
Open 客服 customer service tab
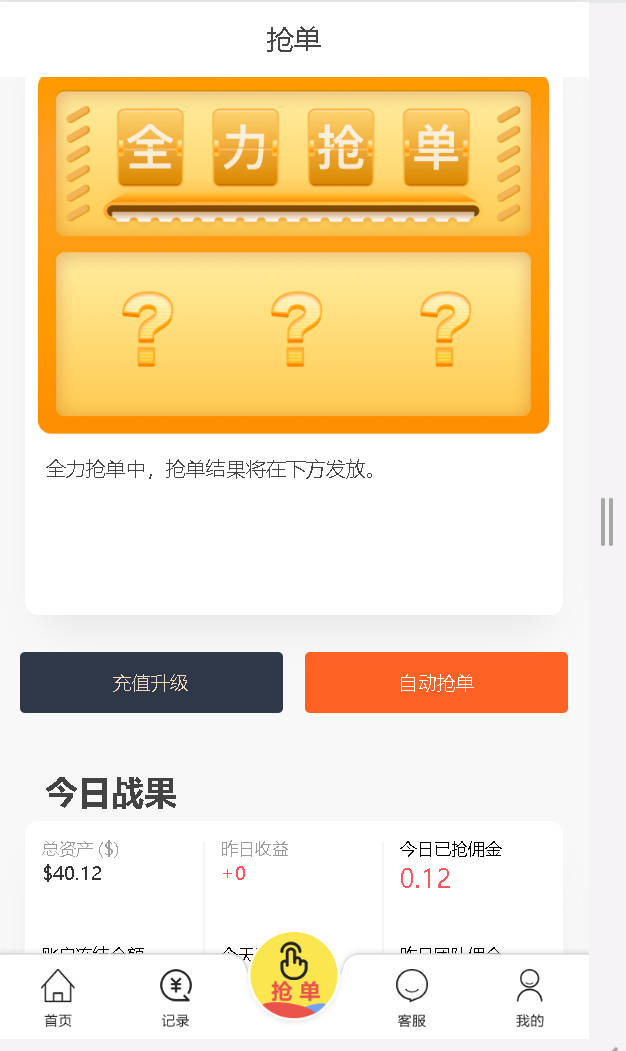412,998
